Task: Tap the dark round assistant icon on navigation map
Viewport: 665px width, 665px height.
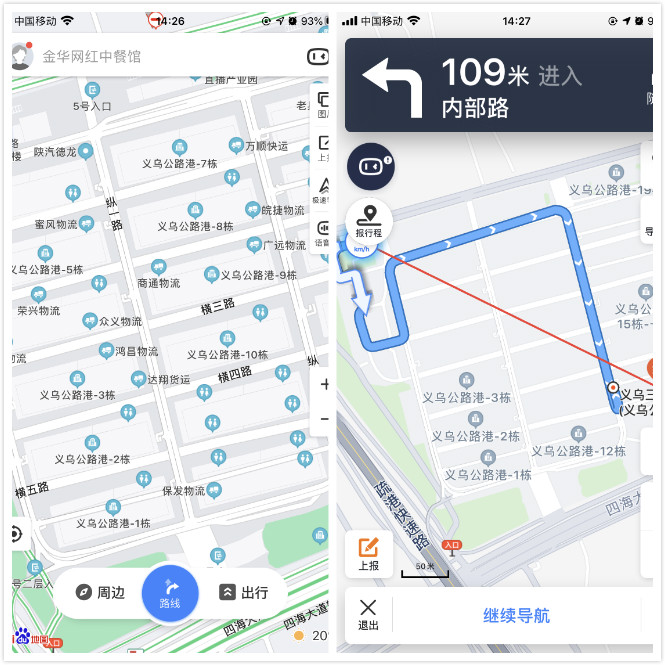Action: coord(370,166)
